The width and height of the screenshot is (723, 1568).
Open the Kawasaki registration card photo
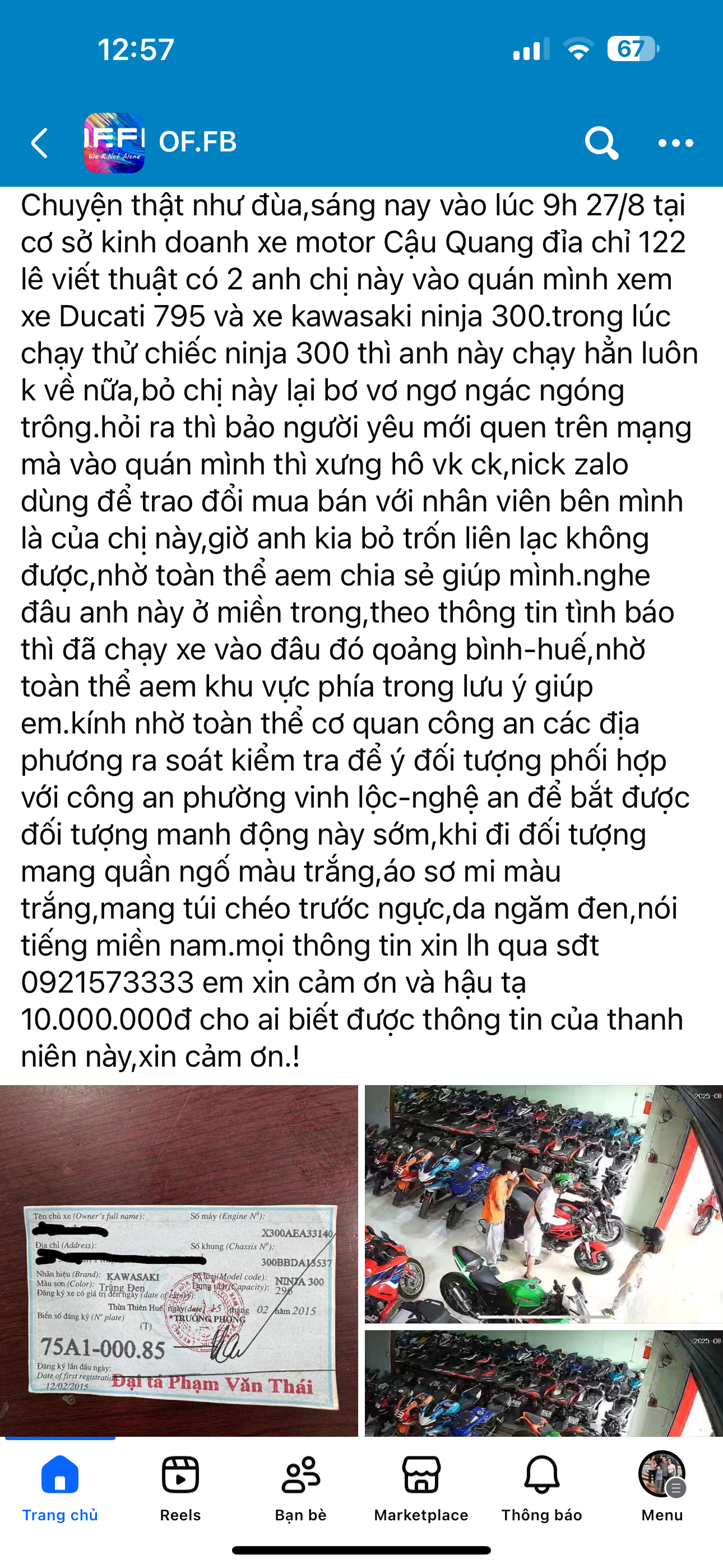click(179, 1260)
